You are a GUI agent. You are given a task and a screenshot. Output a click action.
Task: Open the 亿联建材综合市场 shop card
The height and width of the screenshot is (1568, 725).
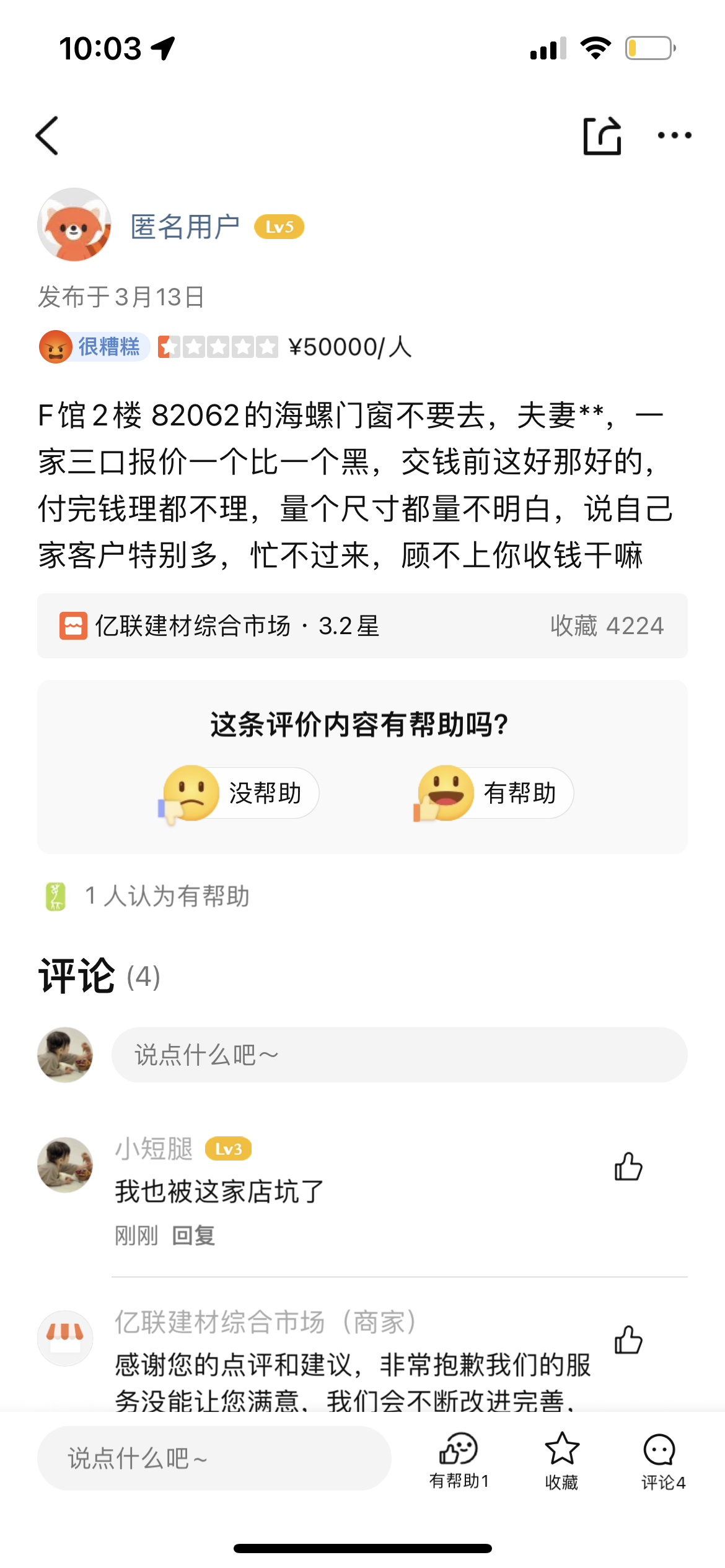(362, 625)
